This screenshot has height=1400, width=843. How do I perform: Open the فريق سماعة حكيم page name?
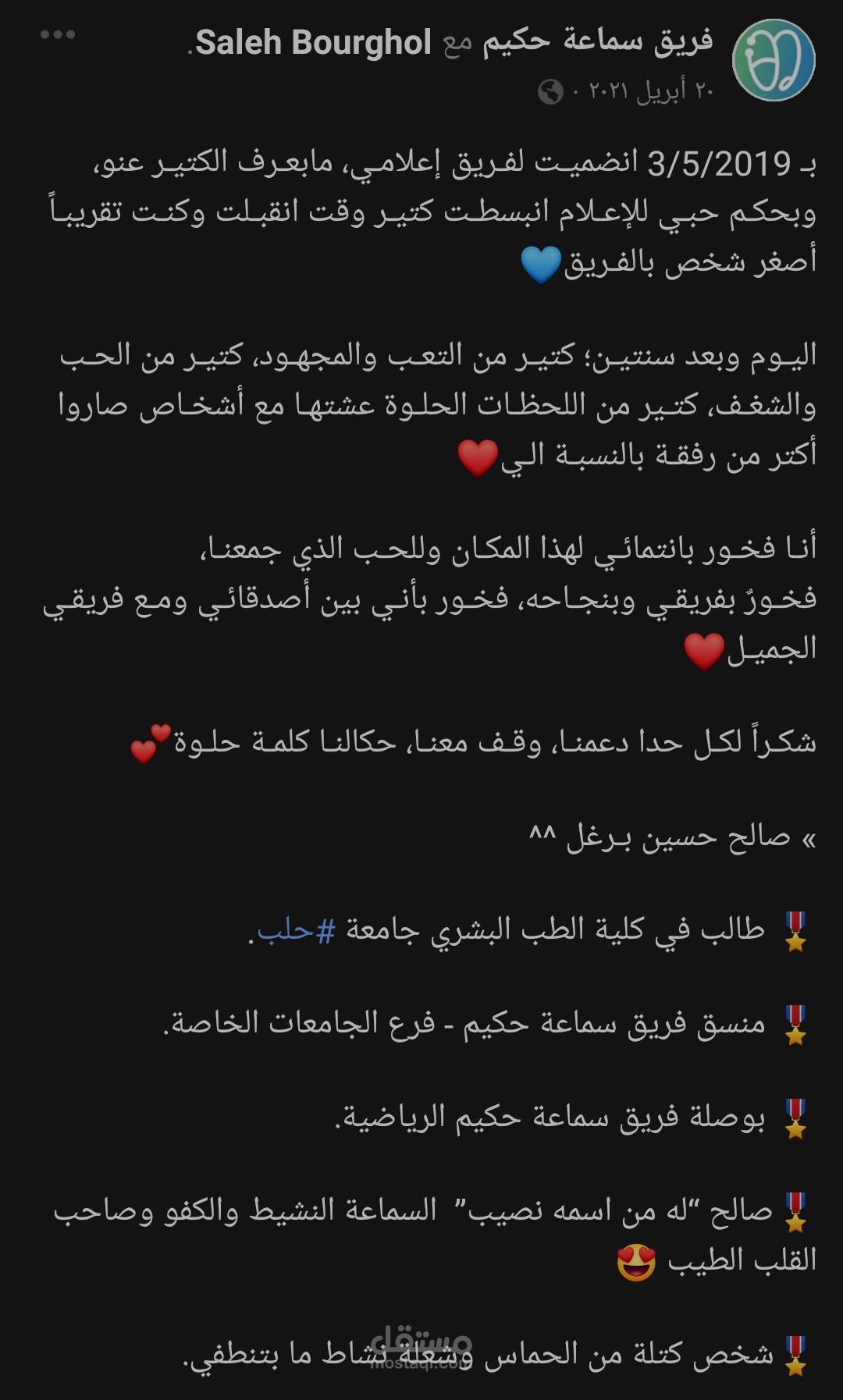tap(597, 41)
